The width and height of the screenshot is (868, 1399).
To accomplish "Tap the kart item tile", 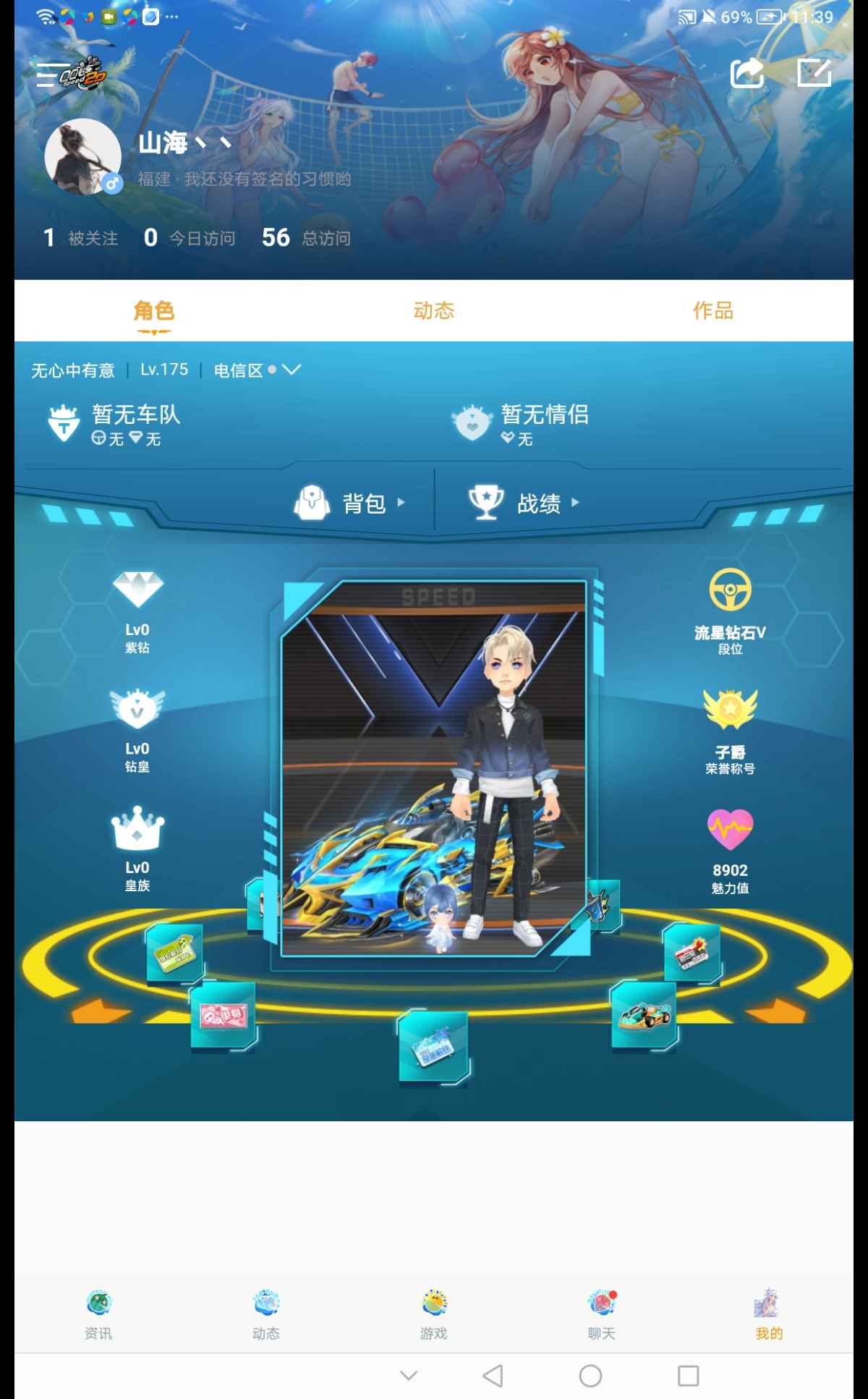I will point(644,1015).
